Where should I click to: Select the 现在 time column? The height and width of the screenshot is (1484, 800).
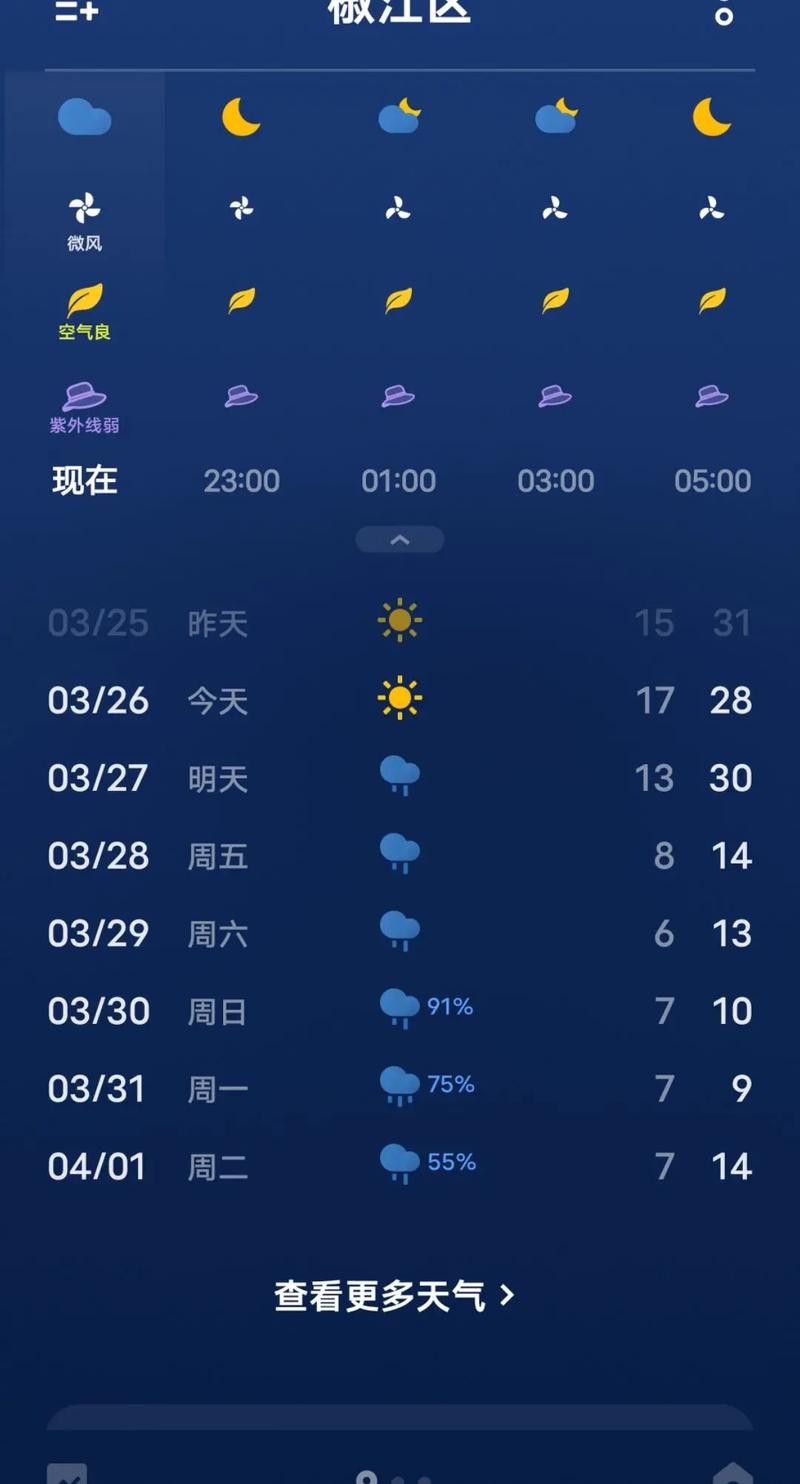(84, 481)
